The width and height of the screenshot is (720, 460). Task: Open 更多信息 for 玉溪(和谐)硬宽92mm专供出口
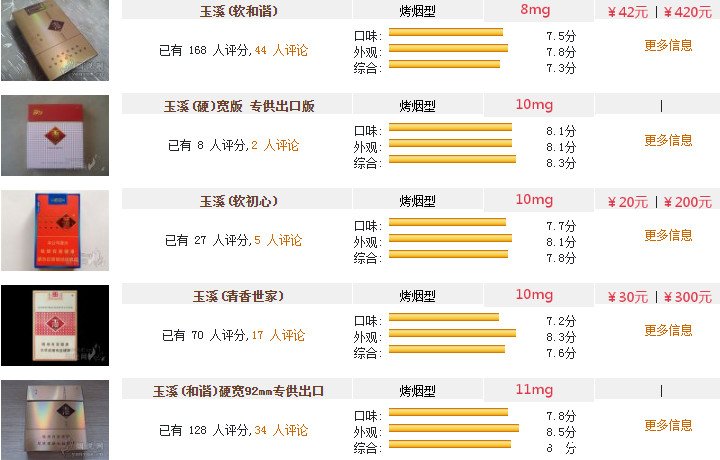tap(668, 425)
